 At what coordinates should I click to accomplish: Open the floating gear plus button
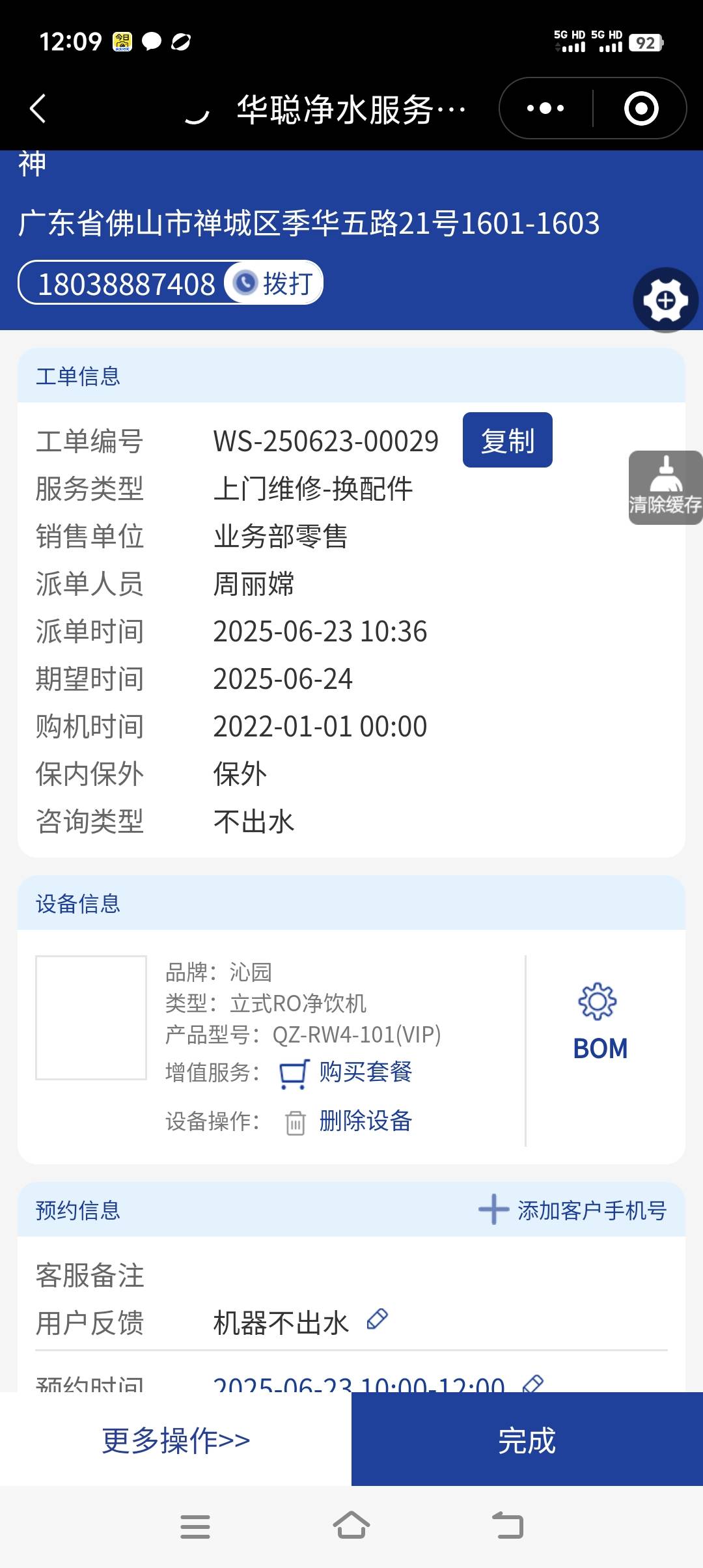tap(665, 300)
